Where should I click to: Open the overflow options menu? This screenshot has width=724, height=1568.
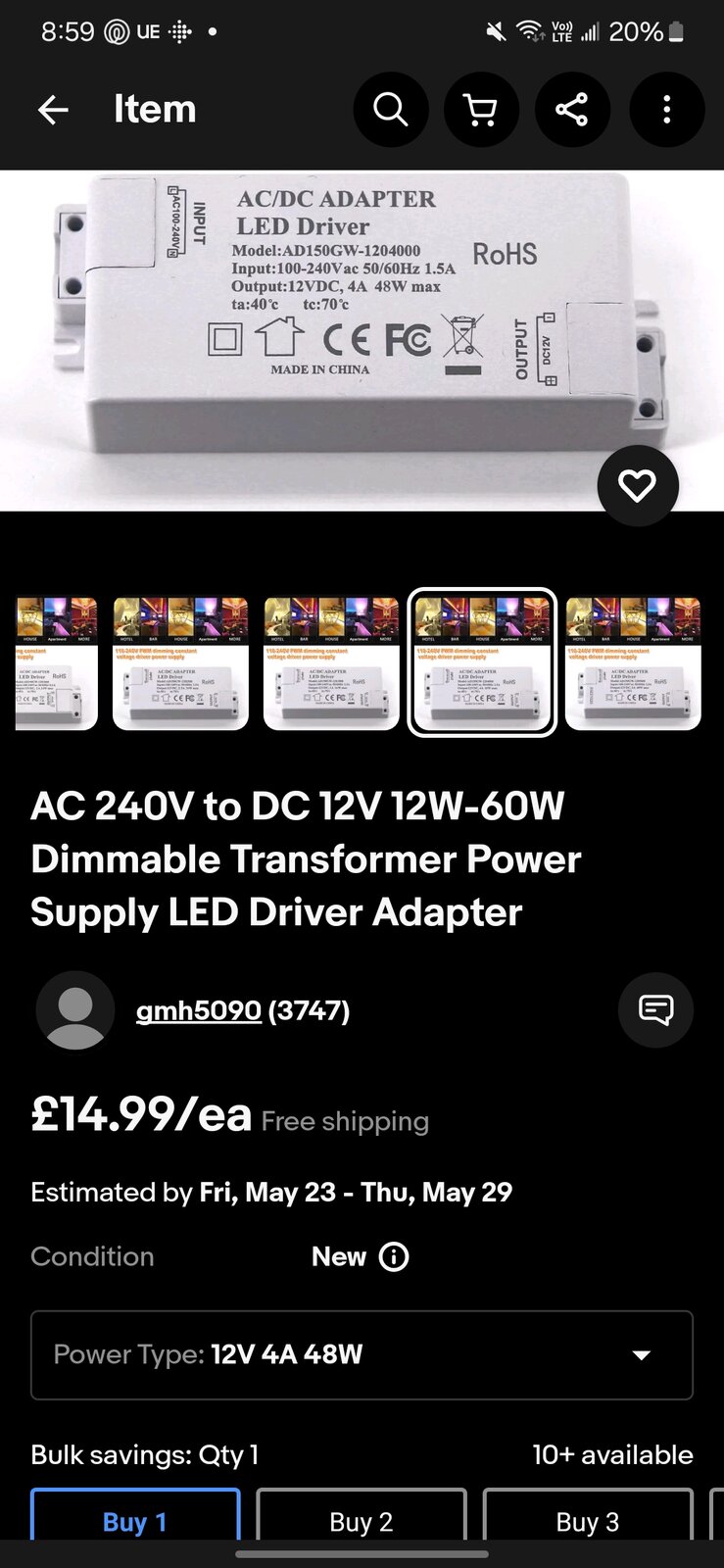[666, 110]
